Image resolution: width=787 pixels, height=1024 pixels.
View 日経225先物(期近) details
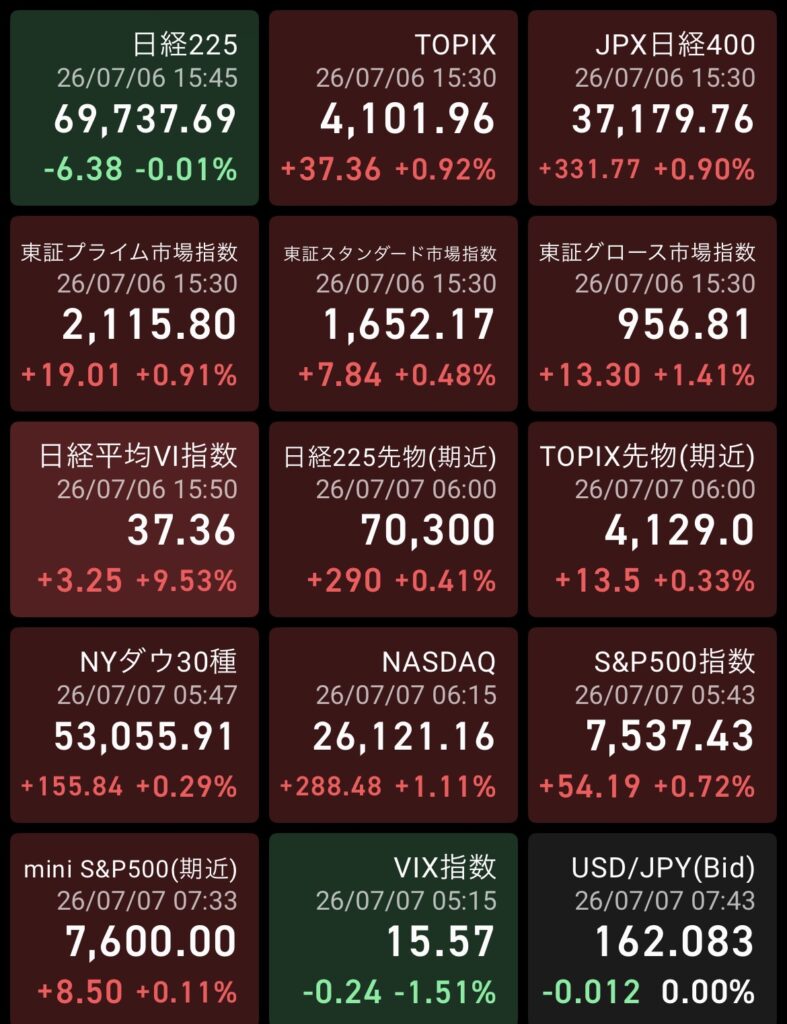393,519
